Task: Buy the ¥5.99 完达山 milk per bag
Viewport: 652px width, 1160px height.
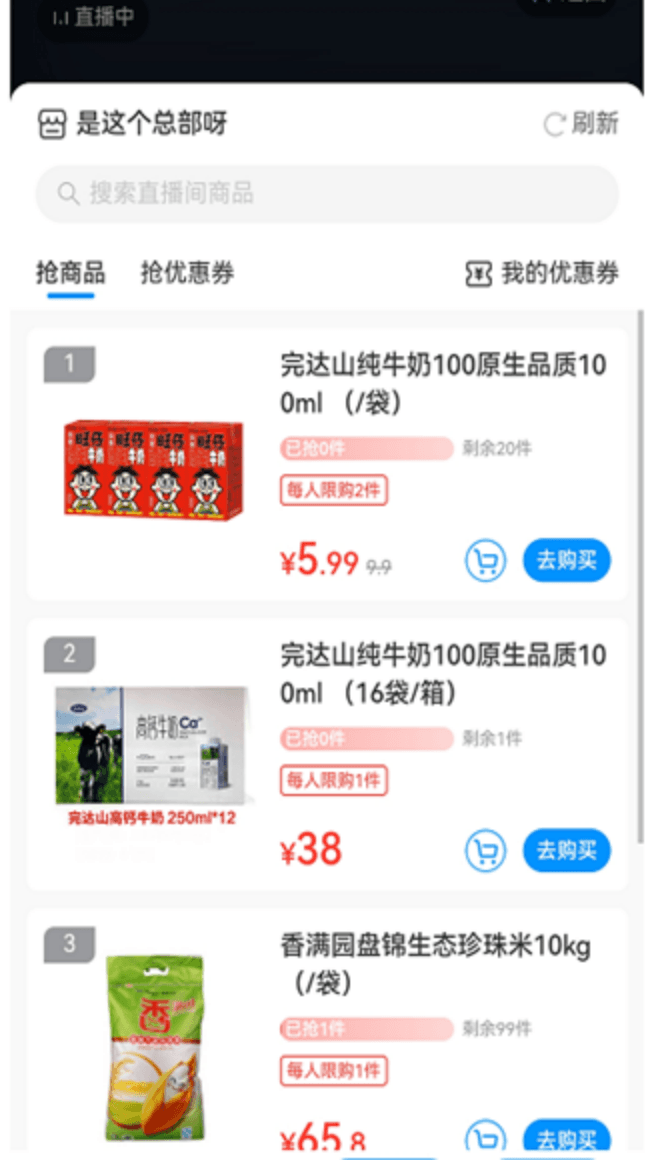Action: tap(566, 561)
